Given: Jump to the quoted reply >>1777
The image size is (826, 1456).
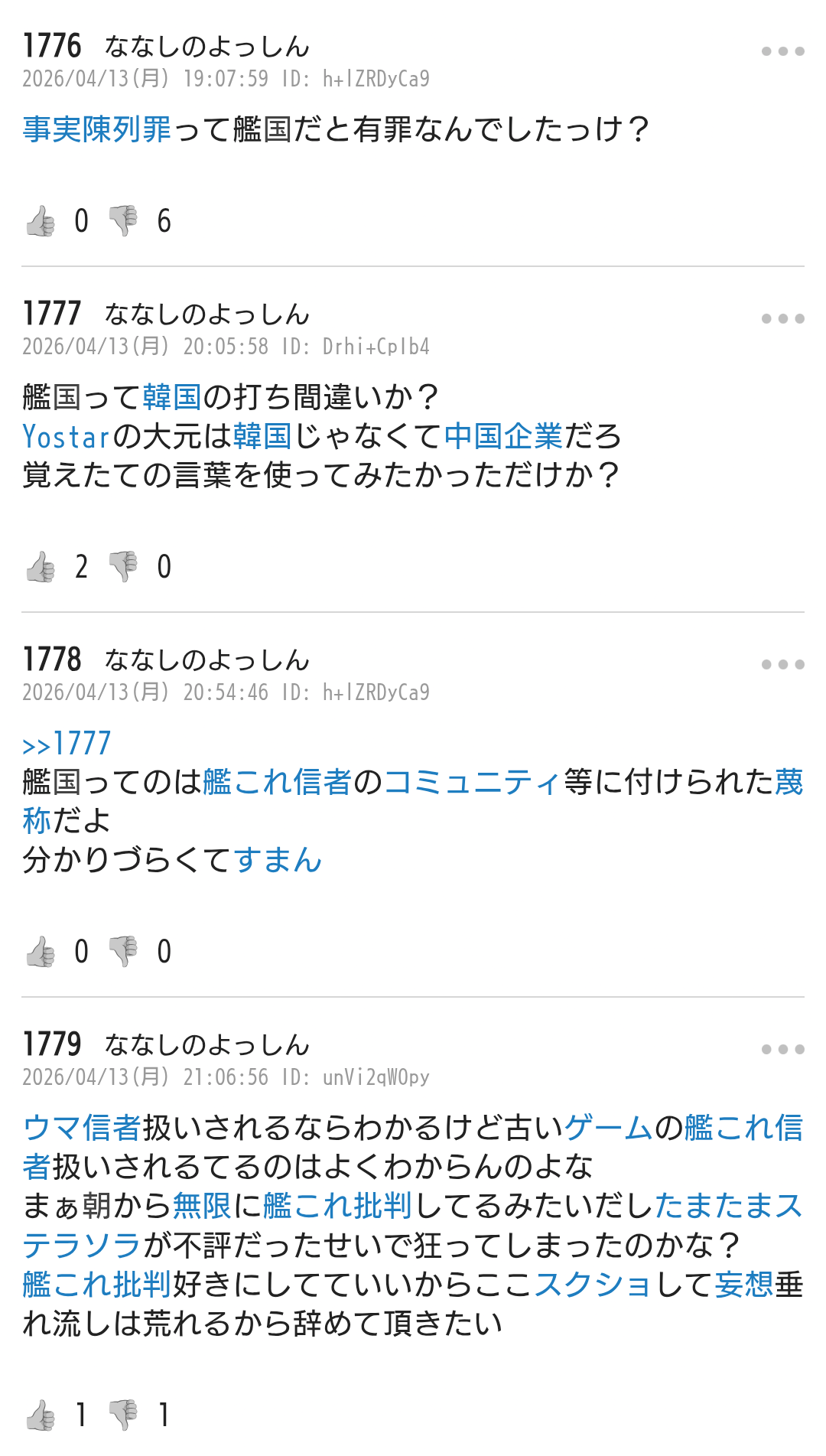Looking at the screenshot, I should click(x=67, y=744).
